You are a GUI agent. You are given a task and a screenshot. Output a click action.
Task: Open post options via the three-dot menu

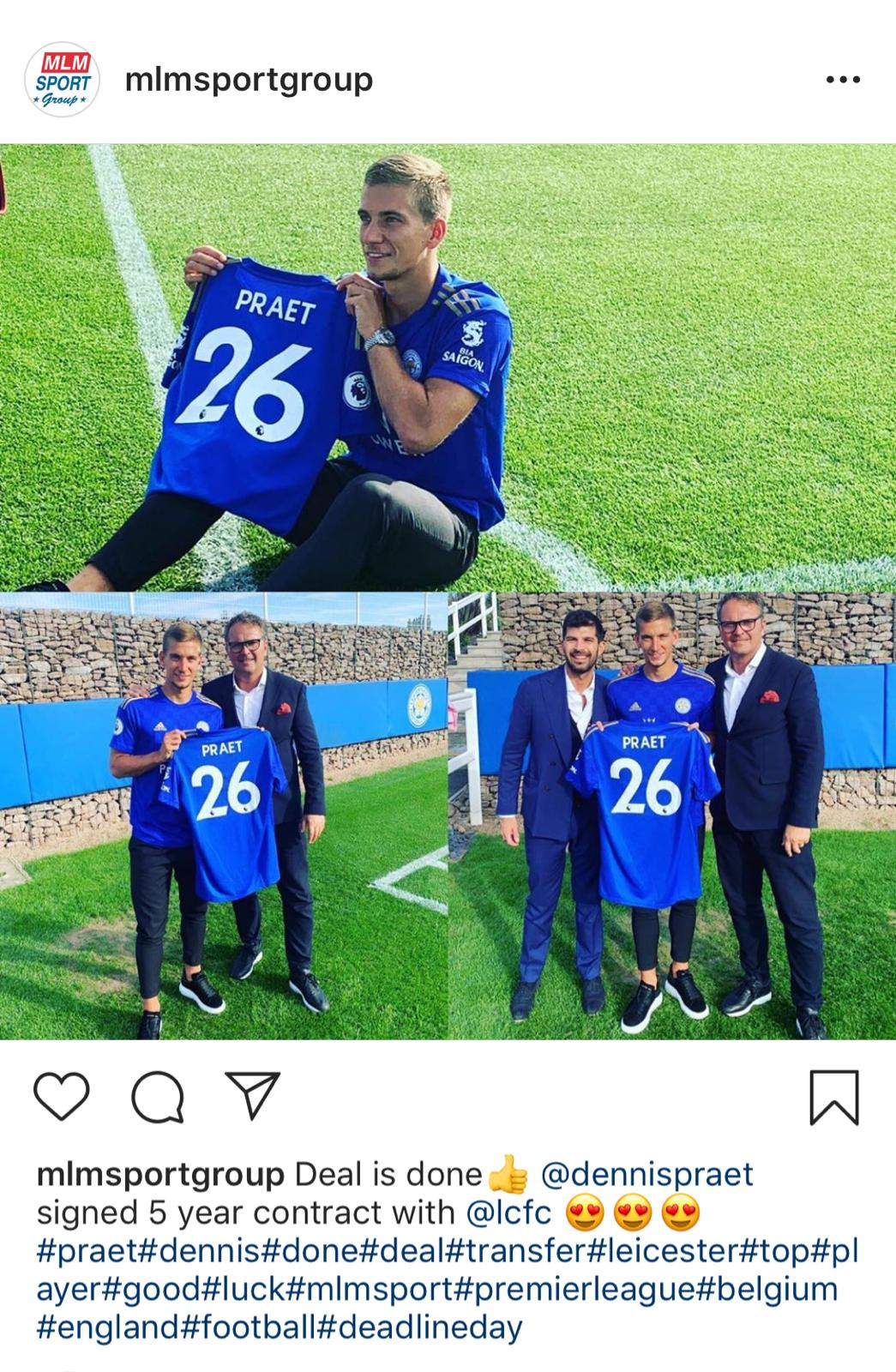click(x=841, y=77)
